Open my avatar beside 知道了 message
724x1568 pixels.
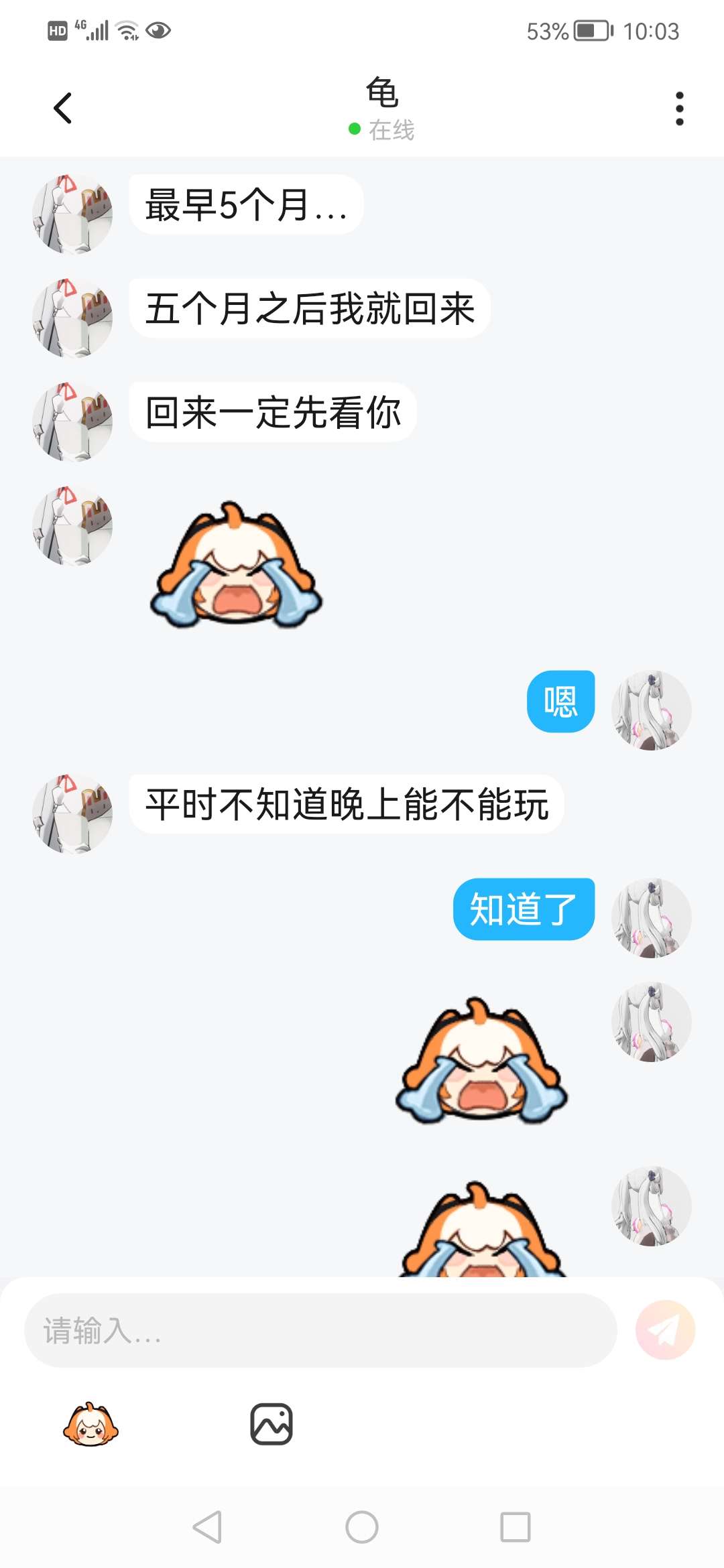click(651, 918)
